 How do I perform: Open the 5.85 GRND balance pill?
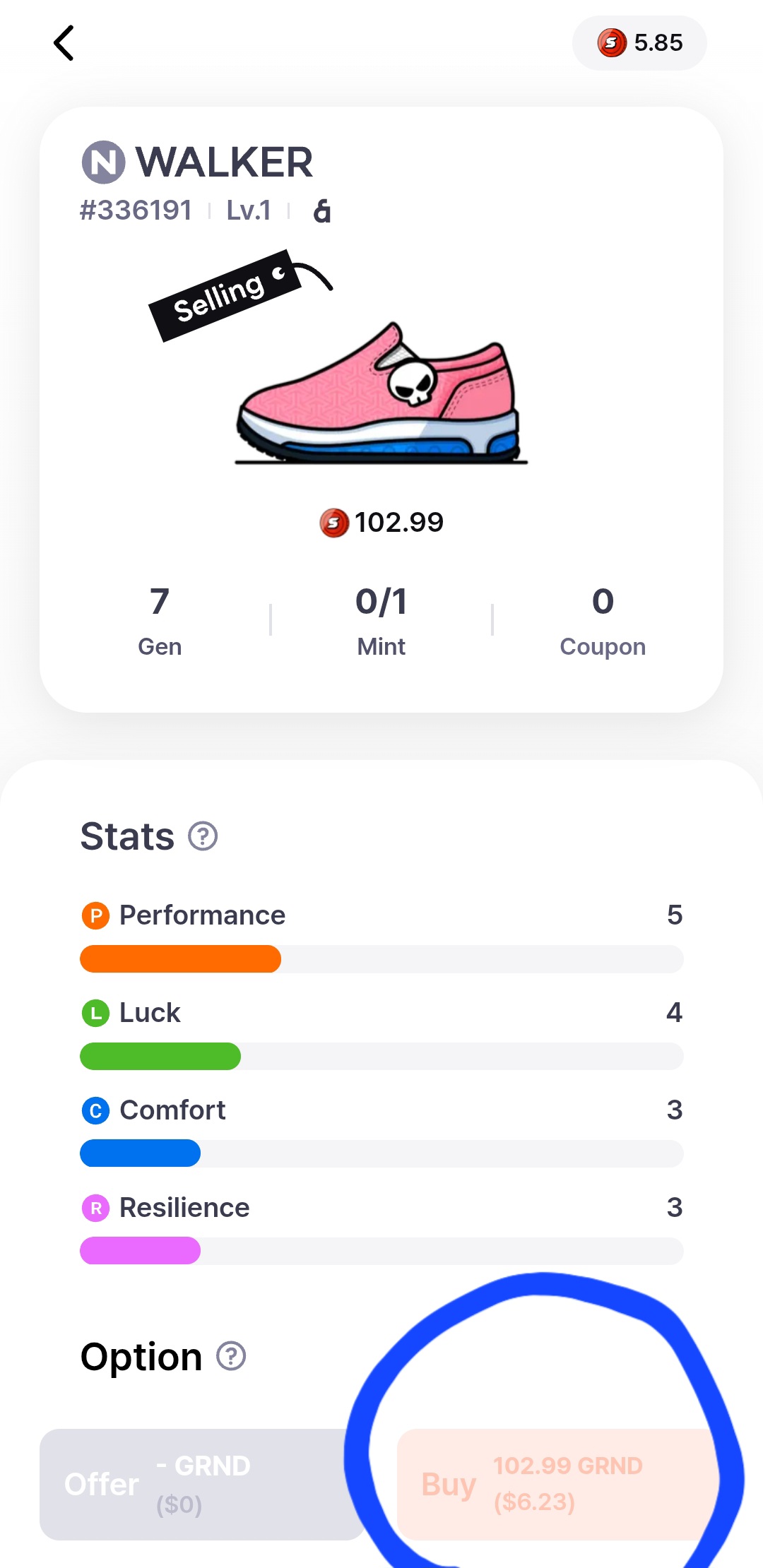(639, 43)
